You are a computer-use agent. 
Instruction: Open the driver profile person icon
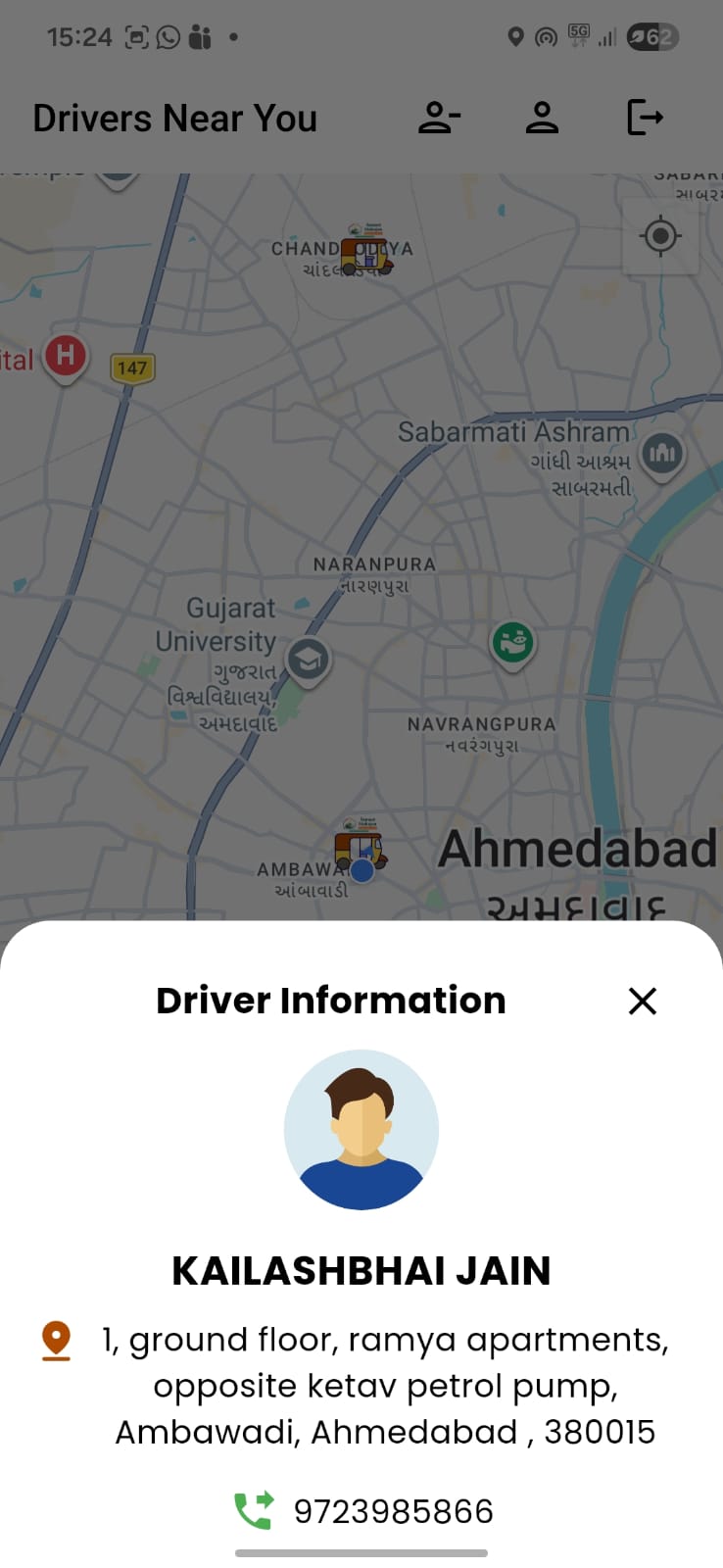pos(543,118)
